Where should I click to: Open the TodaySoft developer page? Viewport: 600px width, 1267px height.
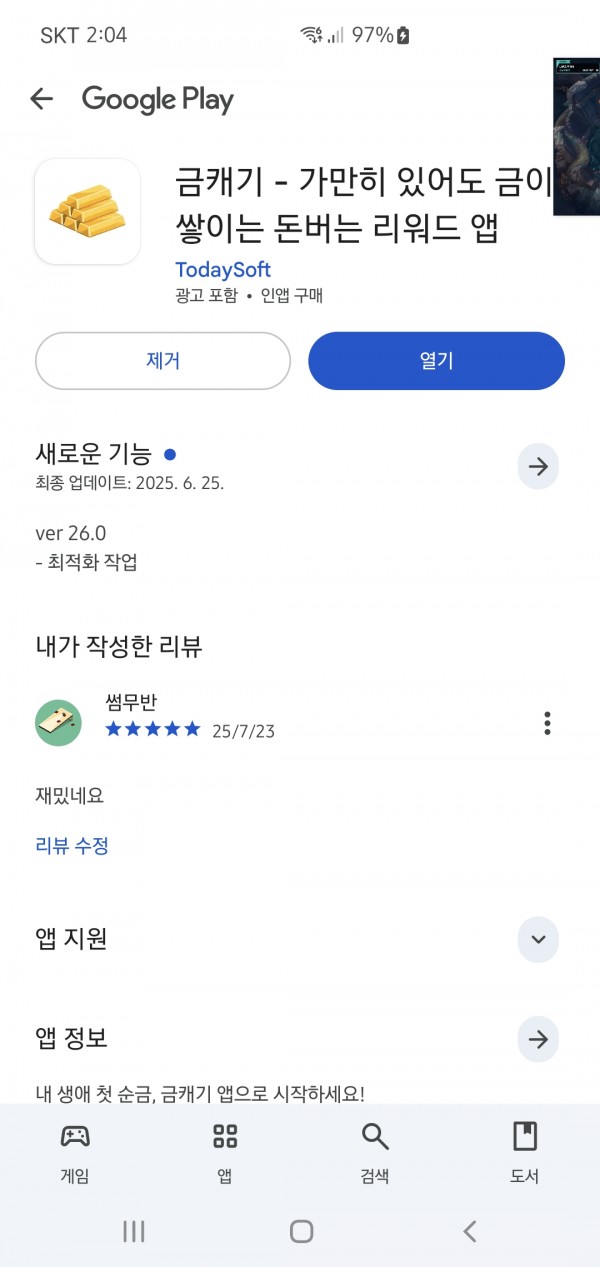pos(223,270)
